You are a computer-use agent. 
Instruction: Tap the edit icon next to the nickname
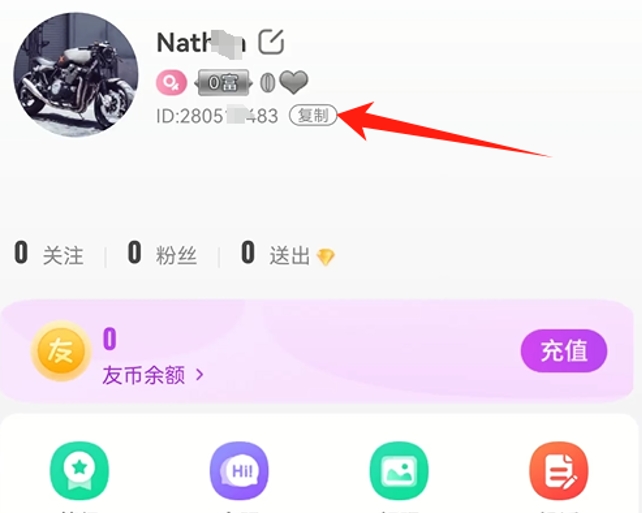click(271, 42)
